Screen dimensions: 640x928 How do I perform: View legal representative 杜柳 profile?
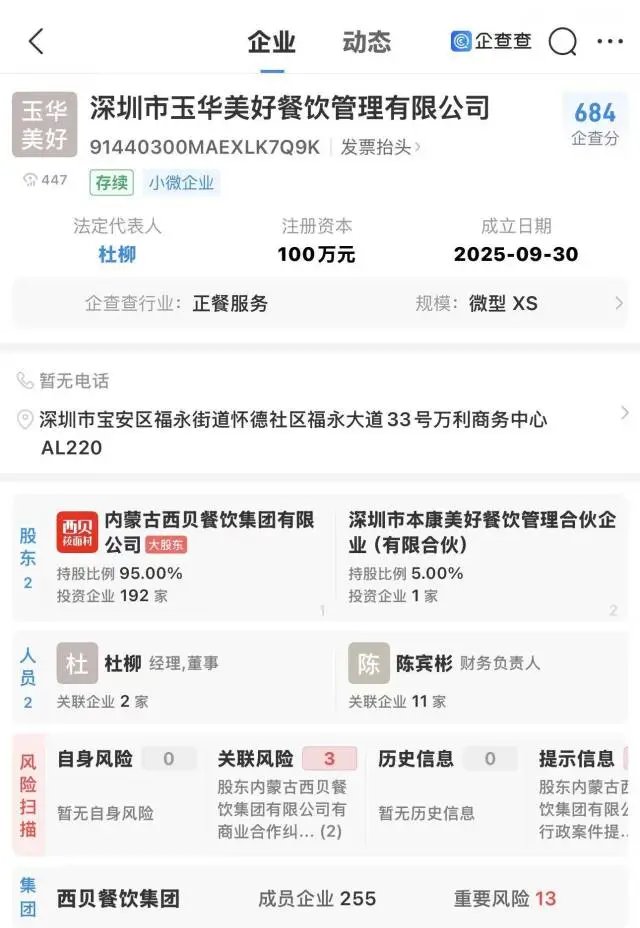point(117,254)
